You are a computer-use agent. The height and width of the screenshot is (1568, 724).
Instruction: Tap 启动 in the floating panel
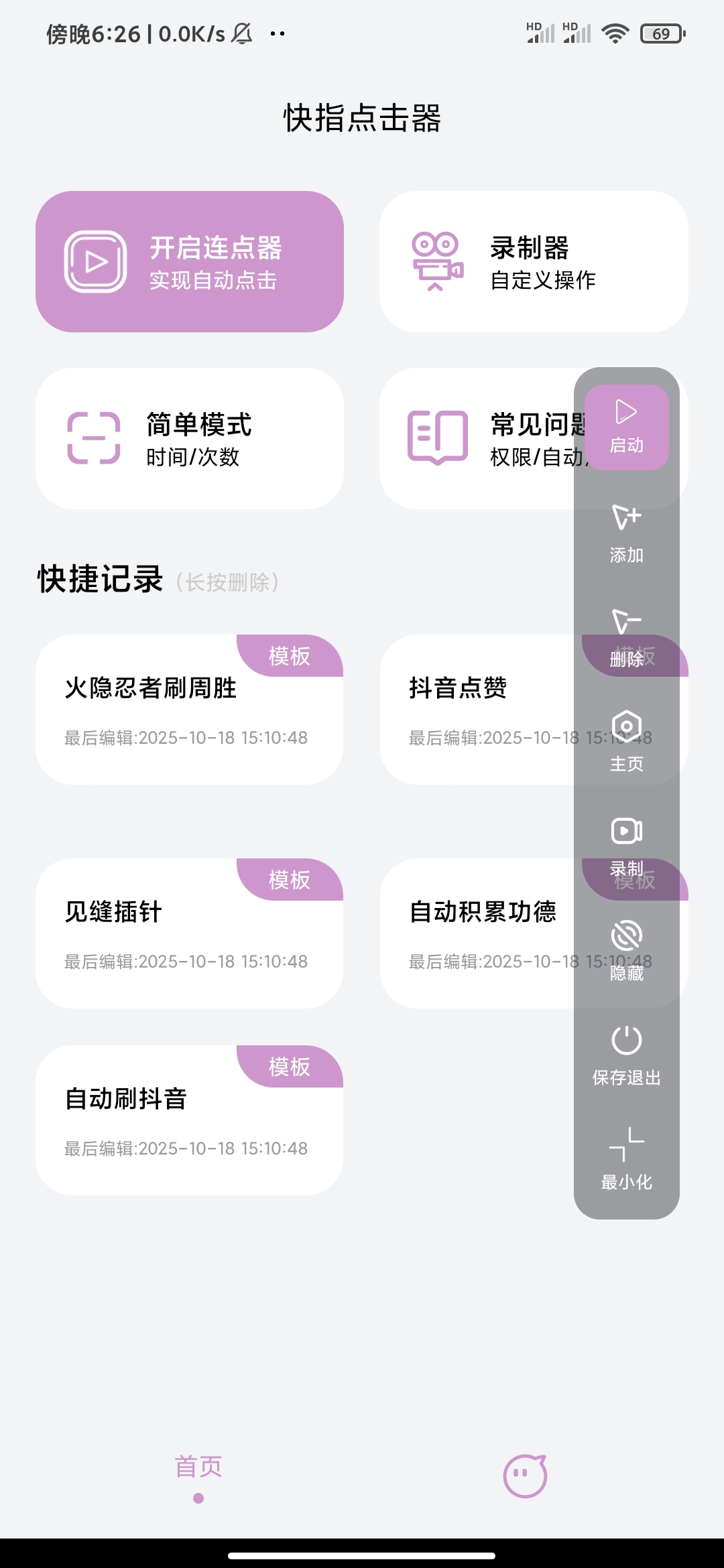(626, 427)
